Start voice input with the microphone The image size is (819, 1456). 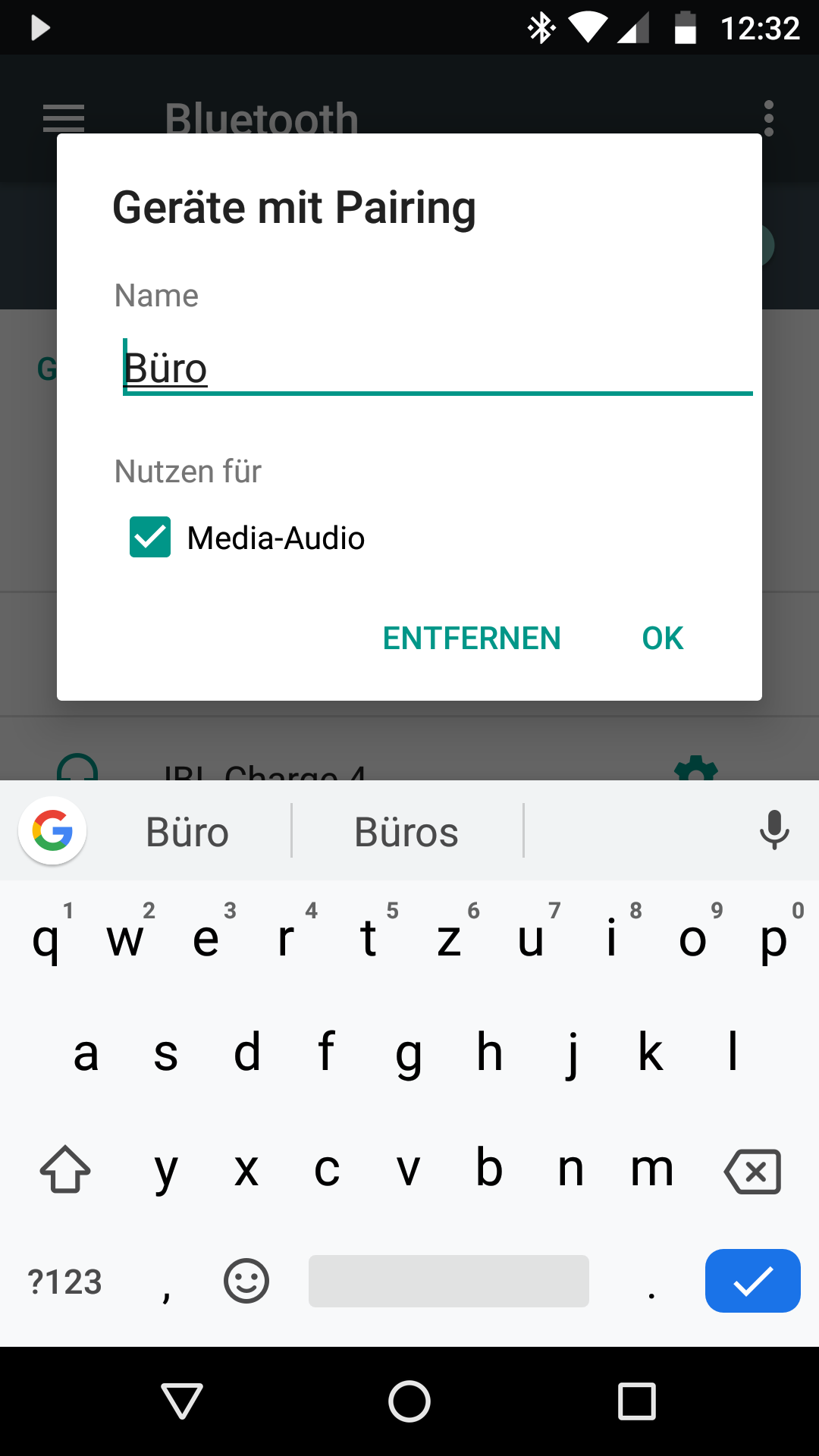(x=774, y=830)
